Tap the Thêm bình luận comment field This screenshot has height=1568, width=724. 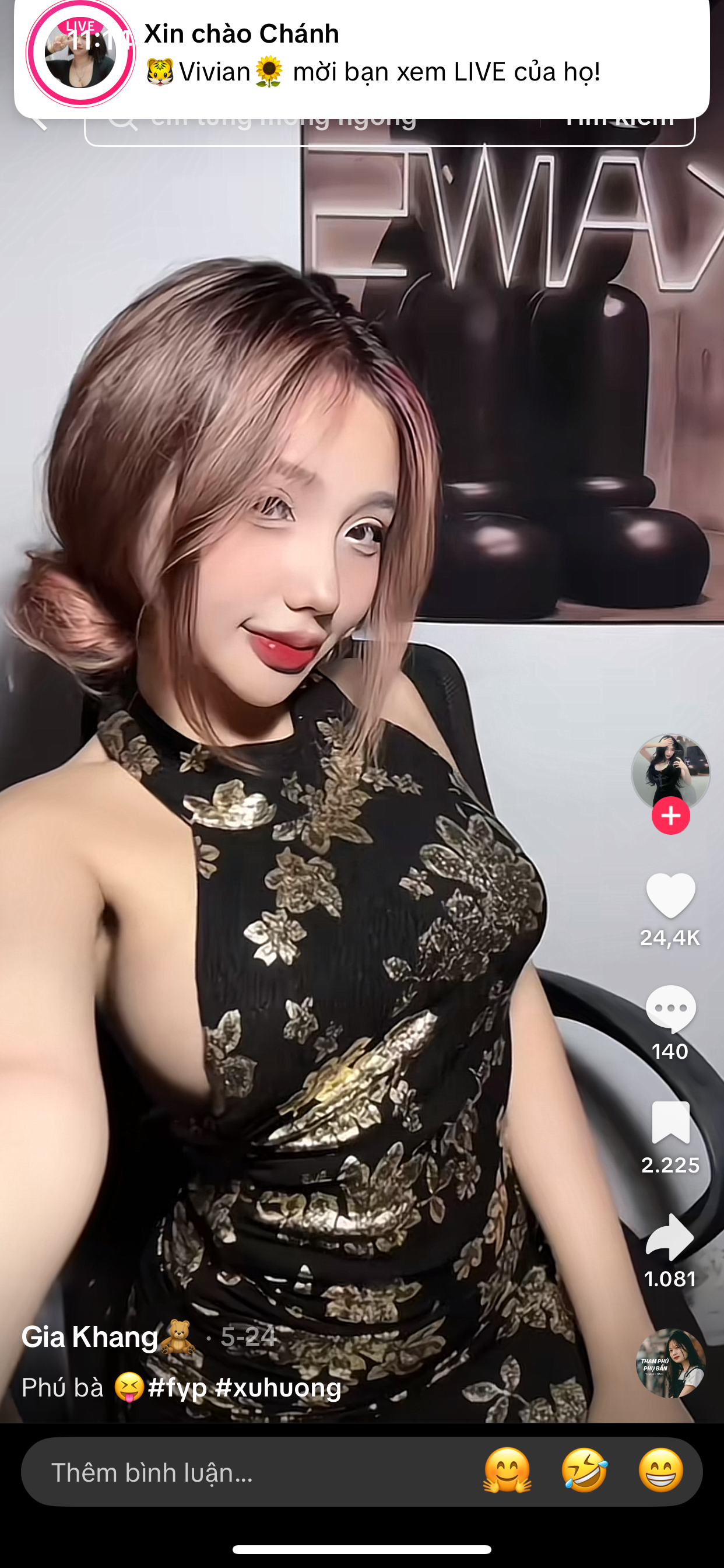click(x=243, y=1472)
